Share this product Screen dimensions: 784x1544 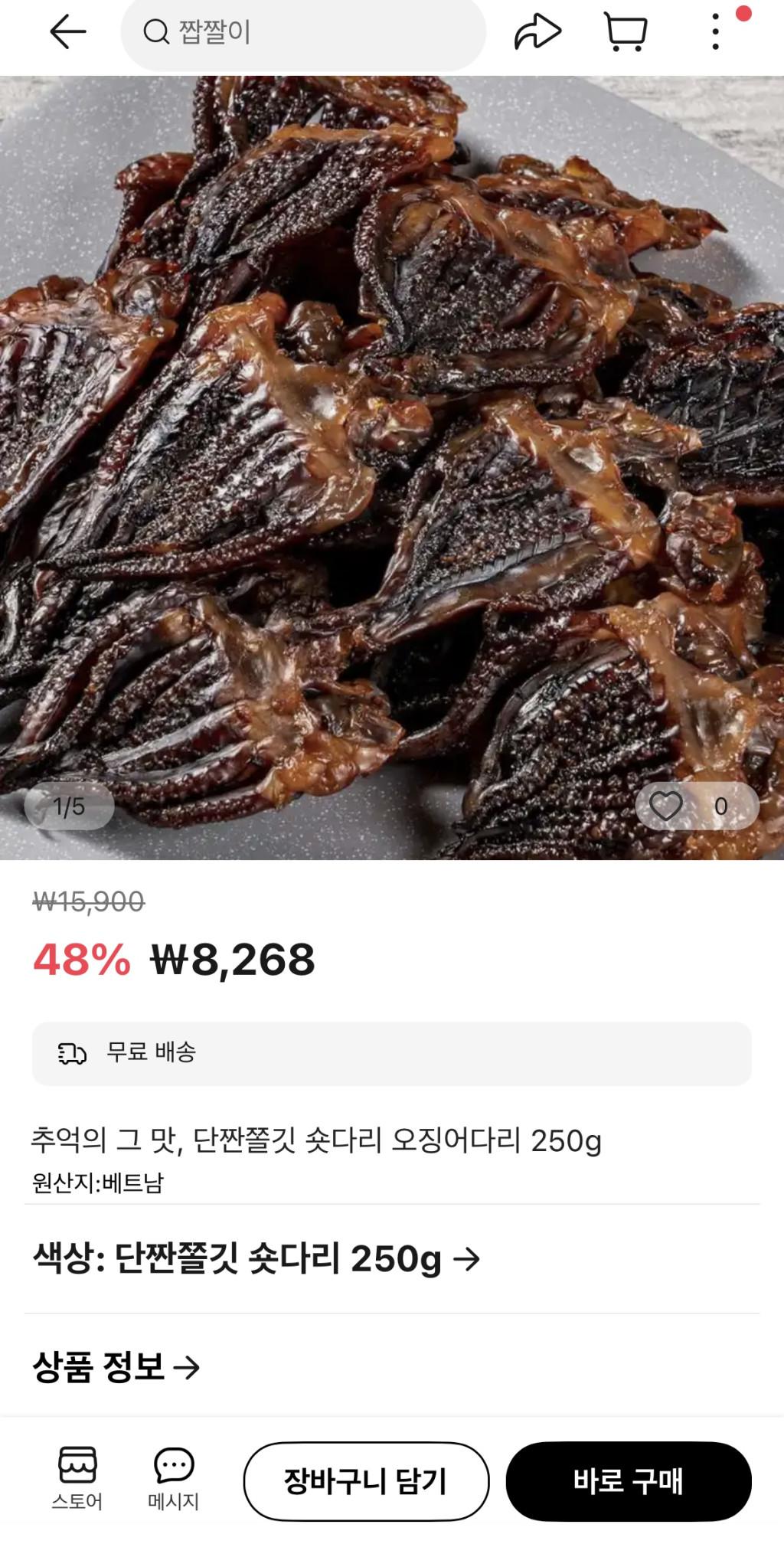point(537,33)
